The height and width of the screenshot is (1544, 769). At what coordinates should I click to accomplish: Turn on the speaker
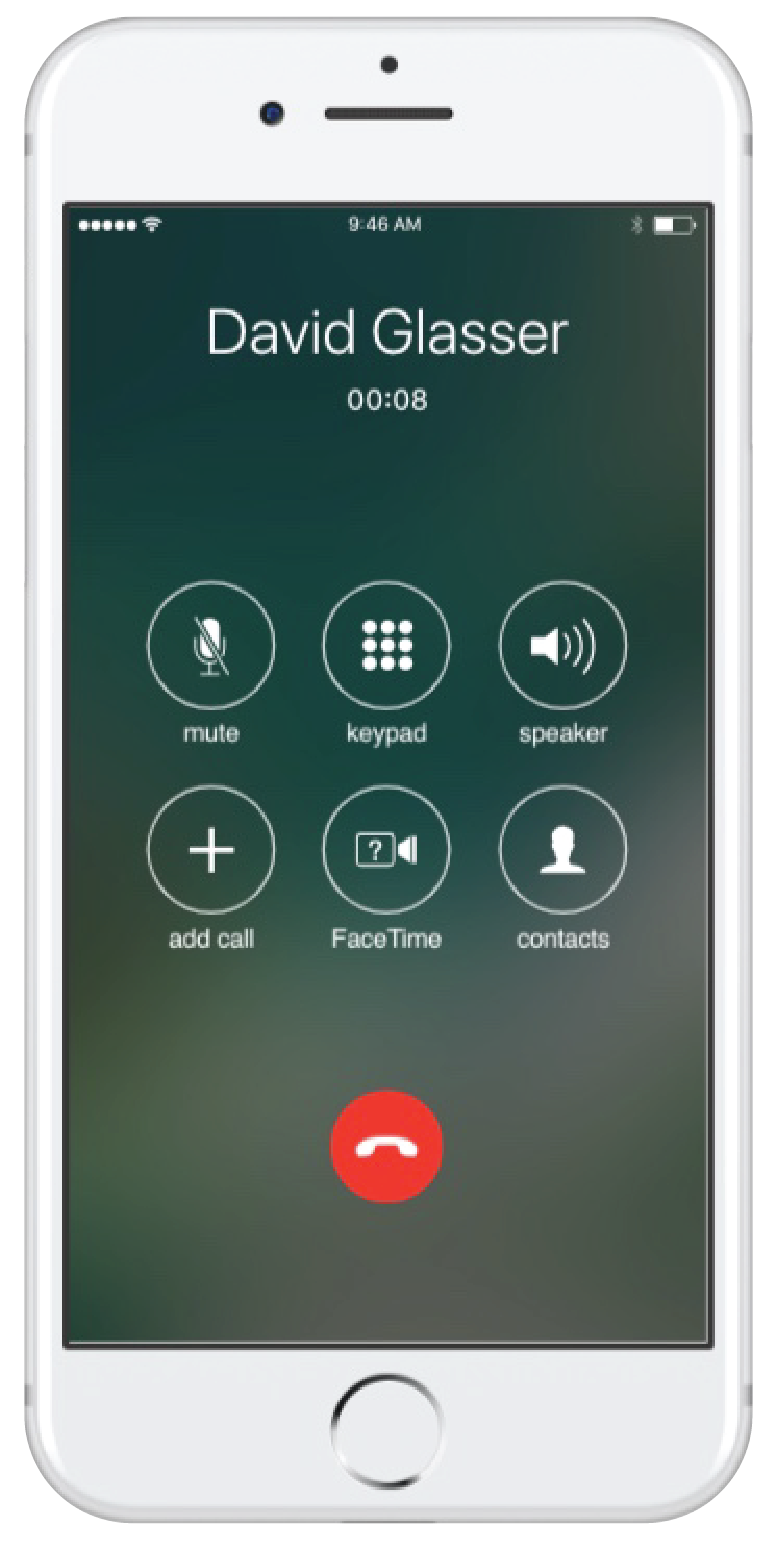[562, 645]
